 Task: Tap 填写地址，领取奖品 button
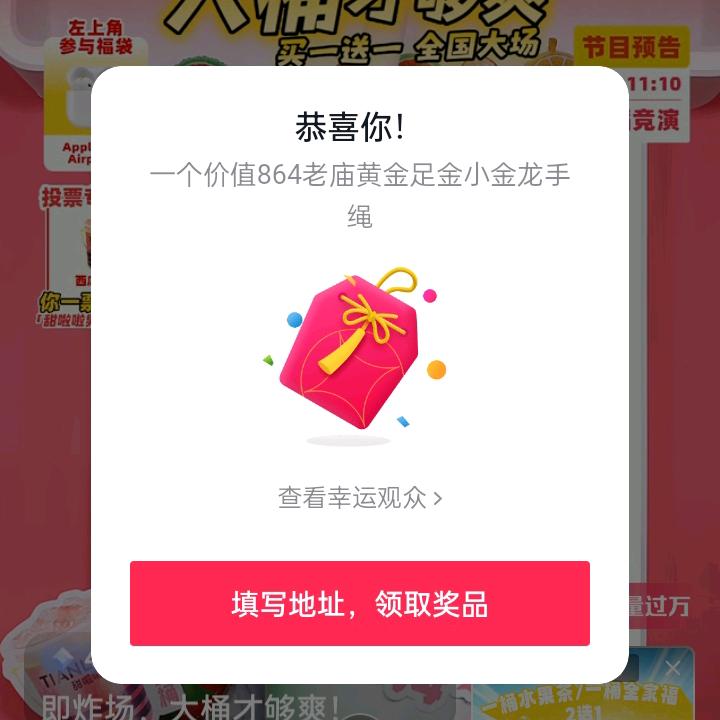click(x=360, y=603)
